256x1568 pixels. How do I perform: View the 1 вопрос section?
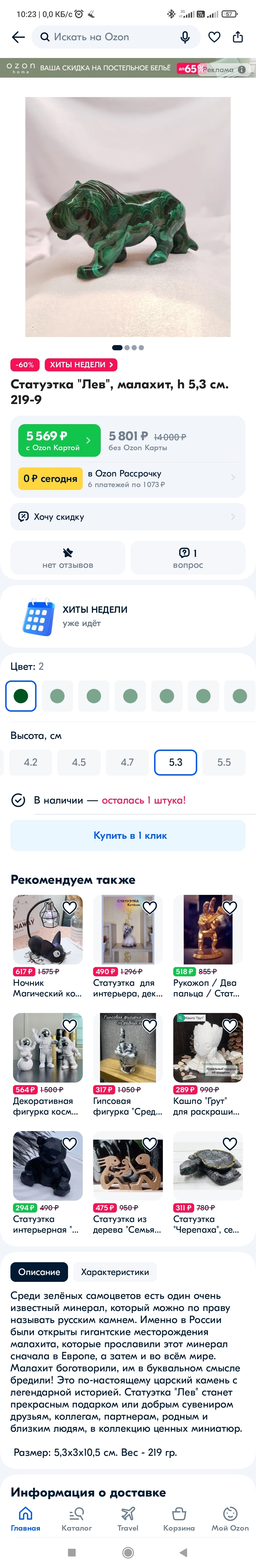pyautogui.click(x=188, y=558)
